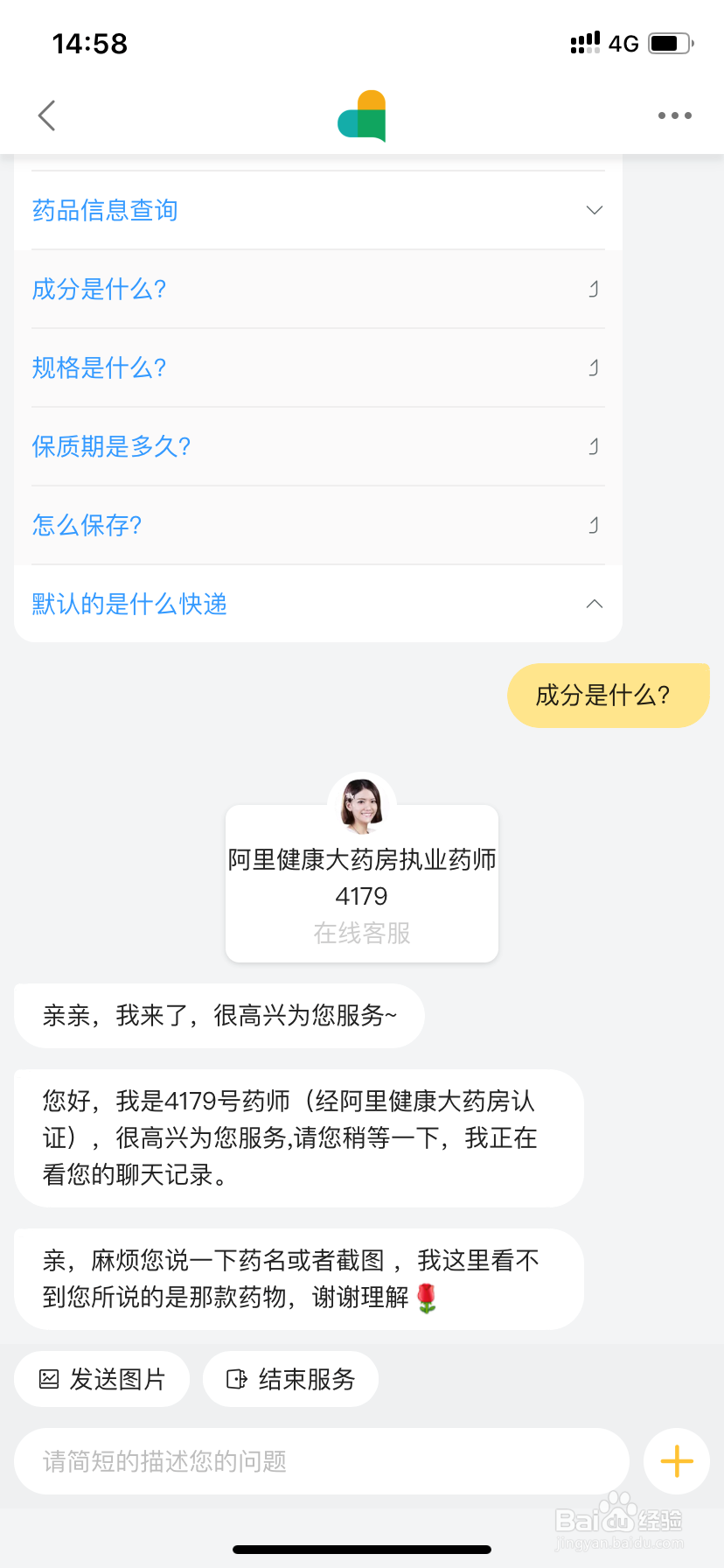Click the exit icon on 结束服务 button
This screenshot has height=1568, width=724.
click(237, 1378)
